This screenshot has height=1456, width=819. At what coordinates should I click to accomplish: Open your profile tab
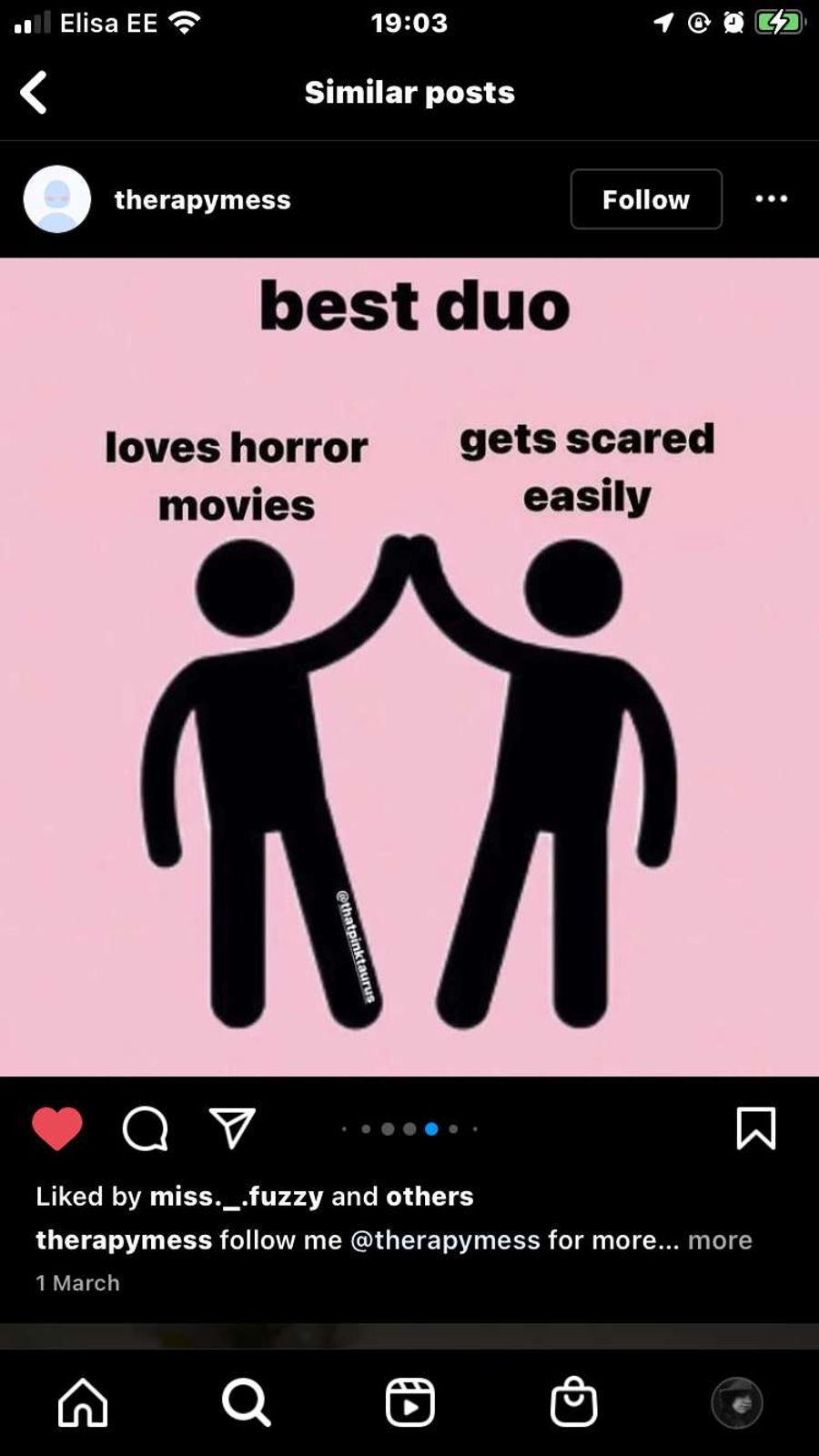click(x=736, y=1402)
